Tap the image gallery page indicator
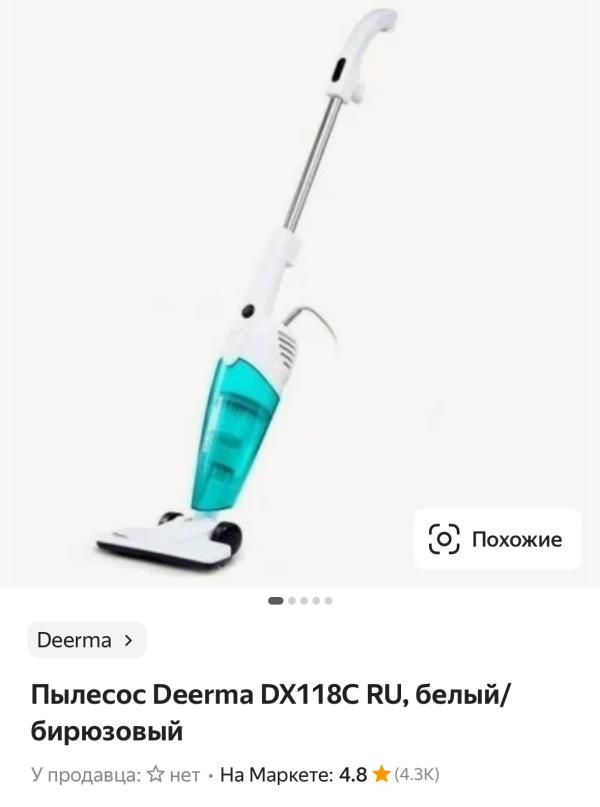 [x=300, y=601]
